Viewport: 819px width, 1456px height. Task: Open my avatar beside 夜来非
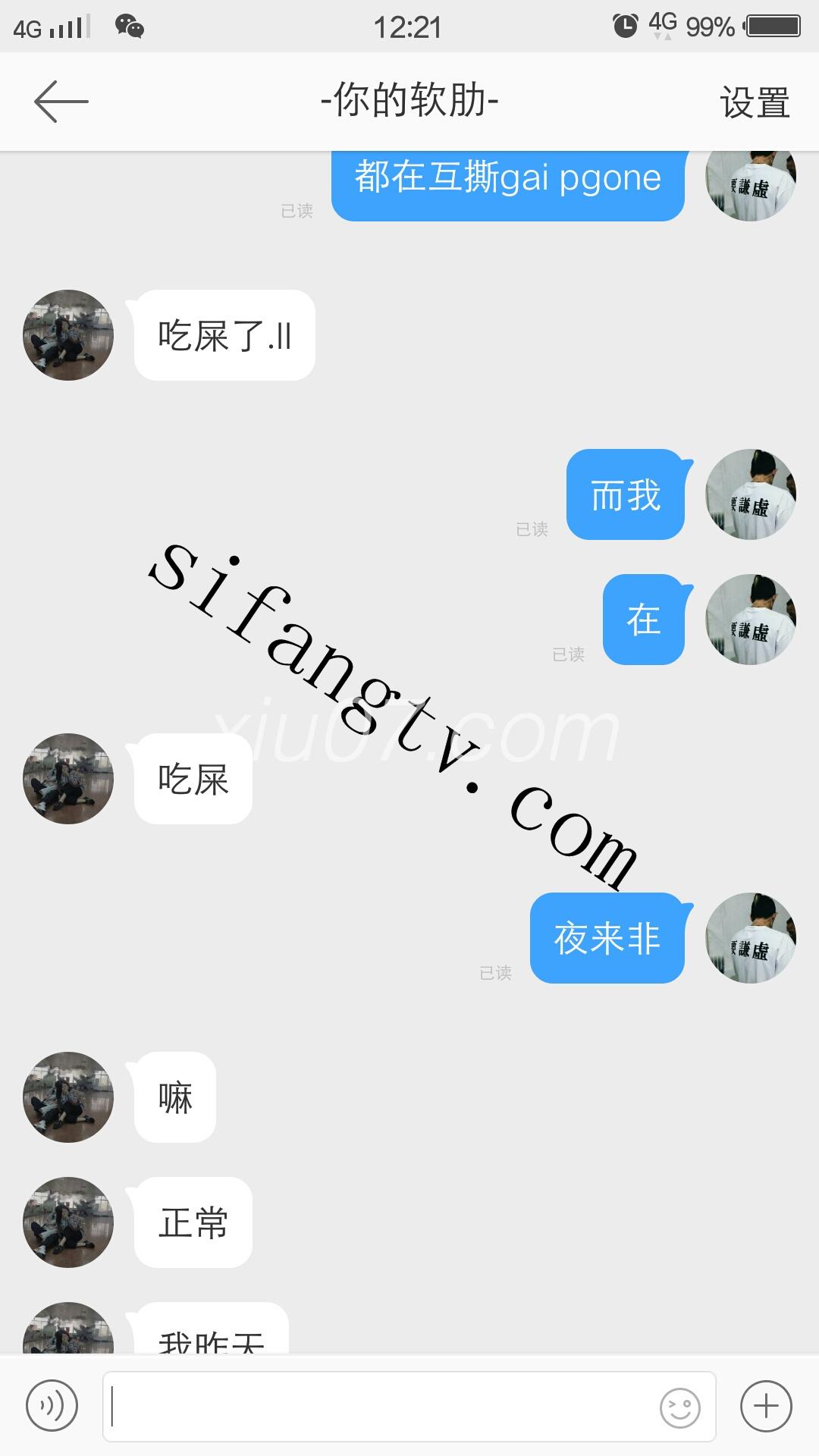click(x=751, y=938)
